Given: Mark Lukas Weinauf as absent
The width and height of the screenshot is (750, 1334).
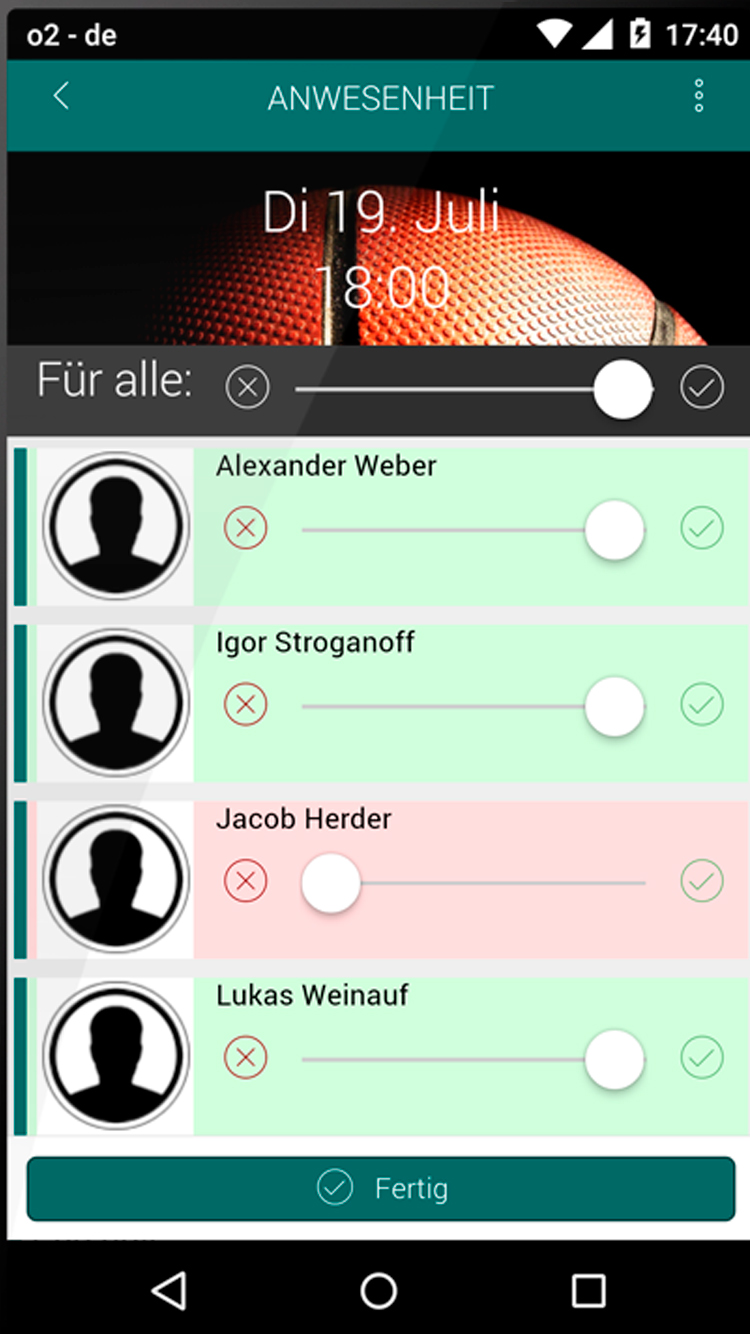Looking at the screenshot, I should click(246, 1057).
